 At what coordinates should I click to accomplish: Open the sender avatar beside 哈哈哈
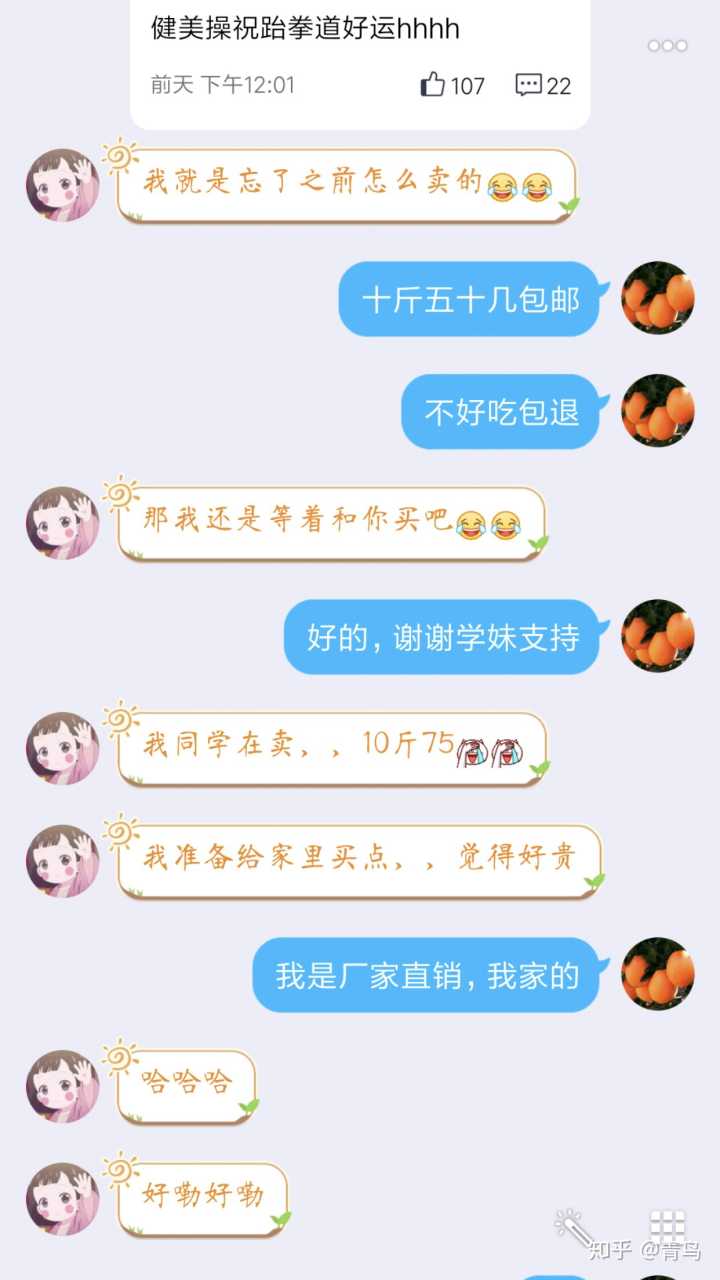tap(62, 1086)
